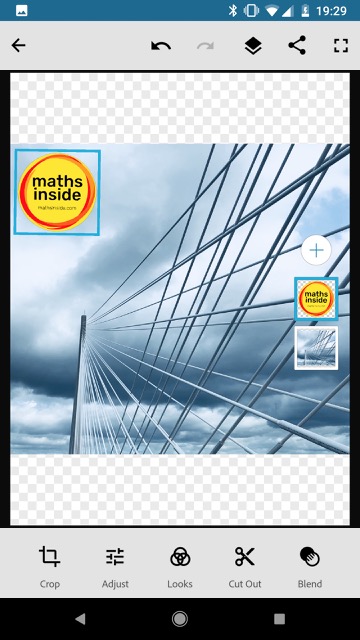Tap the redo arrow
This screenshot has width=360, height=640.
click(x=205, y=45)
